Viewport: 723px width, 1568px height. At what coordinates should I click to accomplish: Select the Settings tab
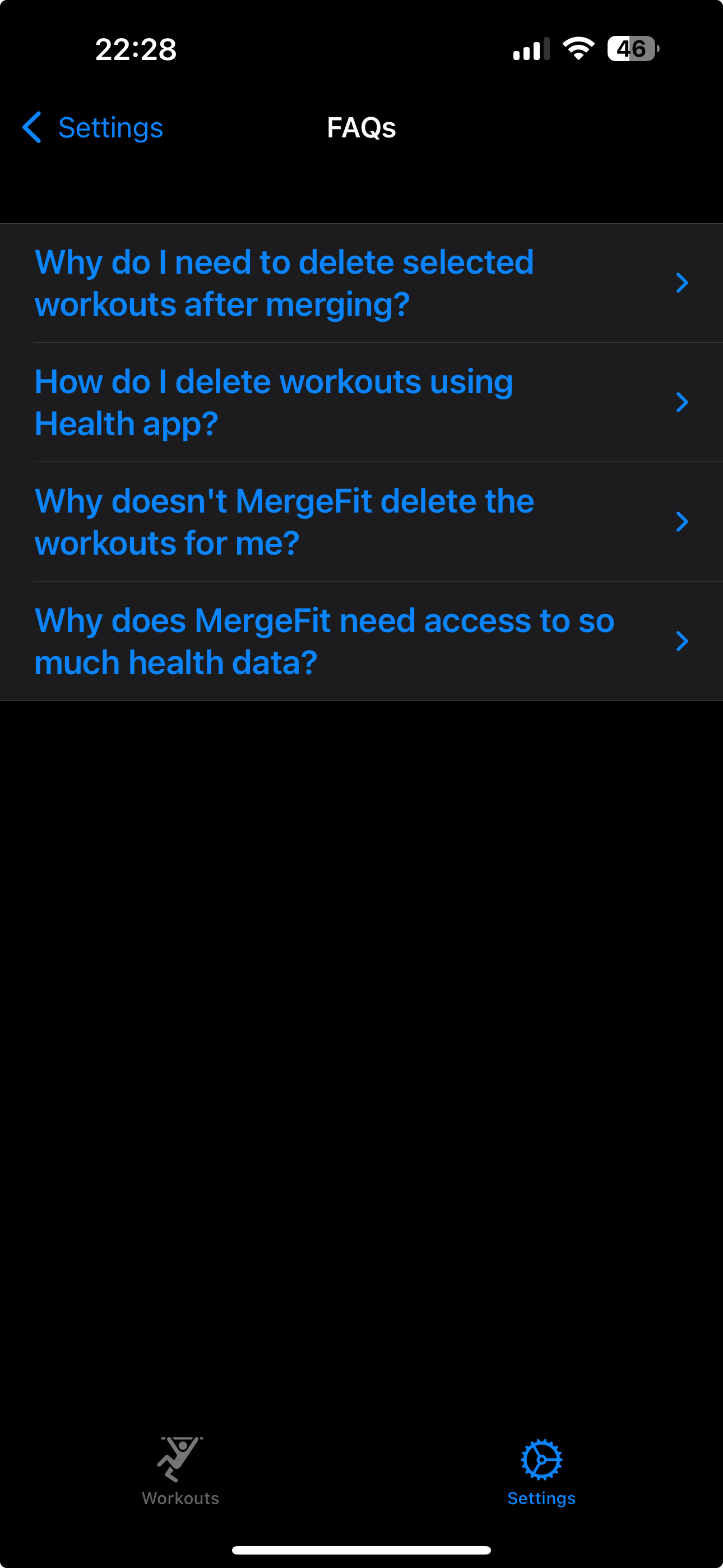[541, 1470]
